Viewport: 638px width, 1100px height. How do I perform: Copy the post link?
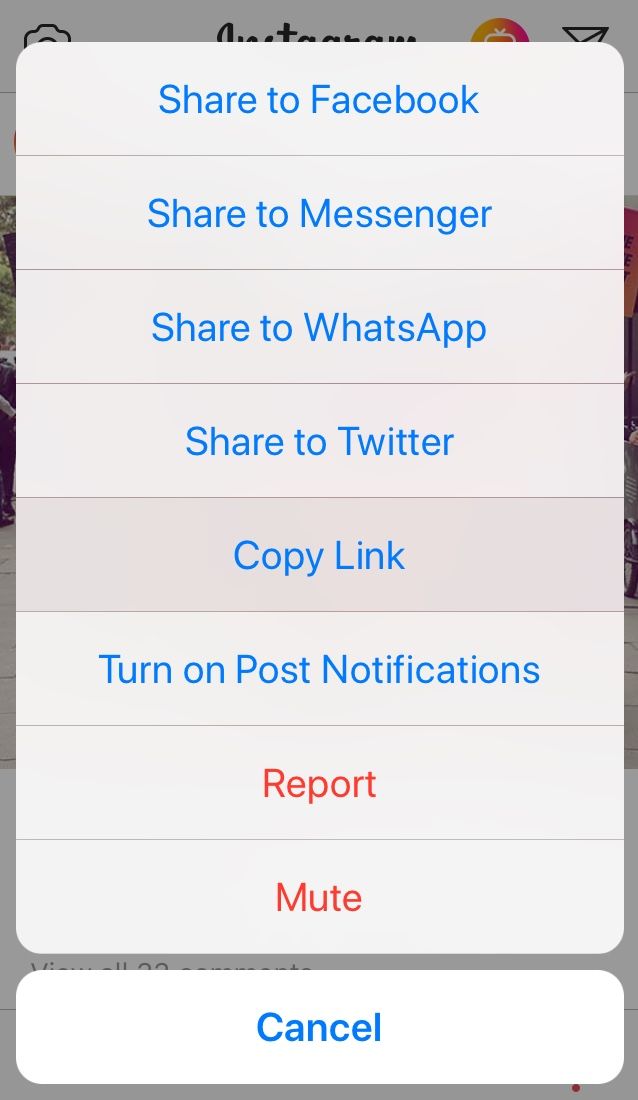coord(319,555)
